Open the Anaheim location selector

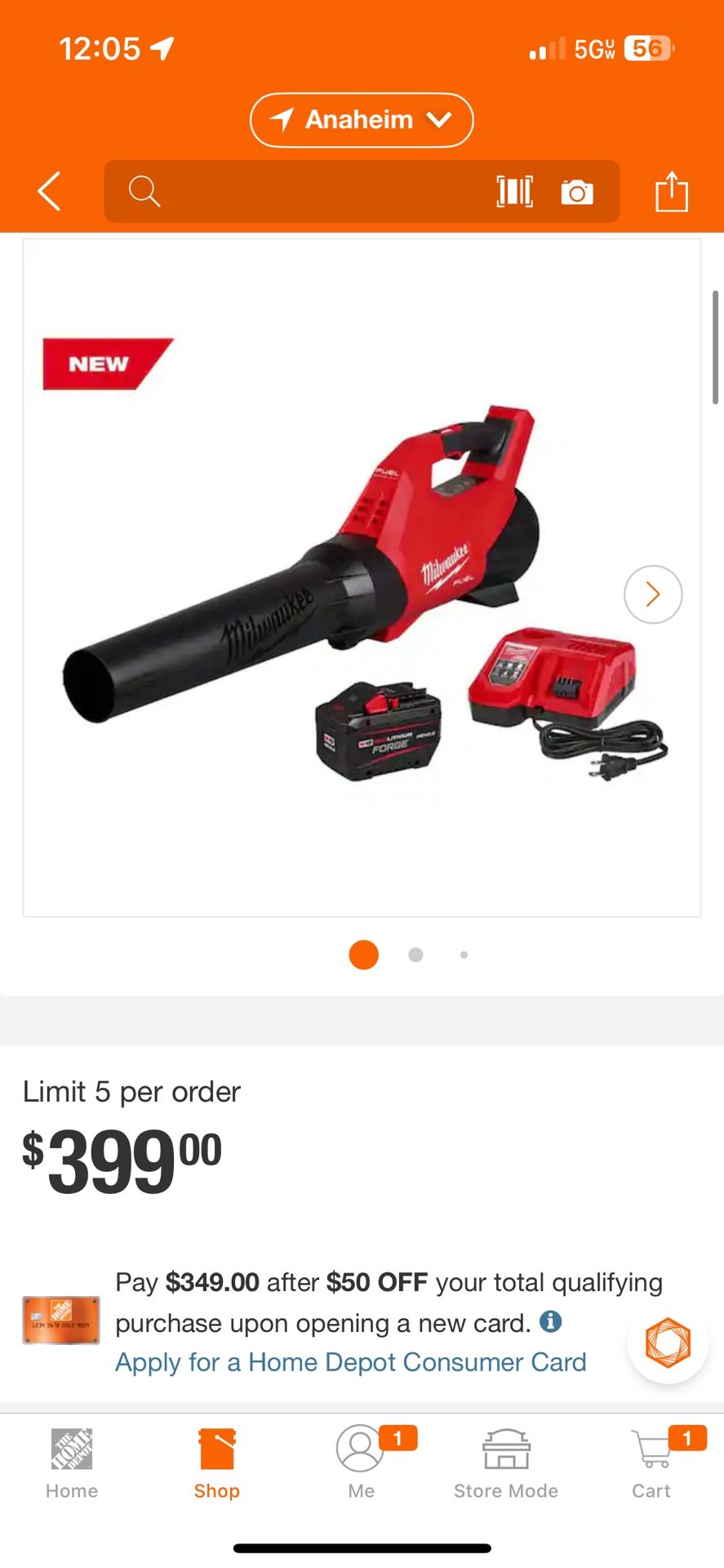(x=362, y=119)
